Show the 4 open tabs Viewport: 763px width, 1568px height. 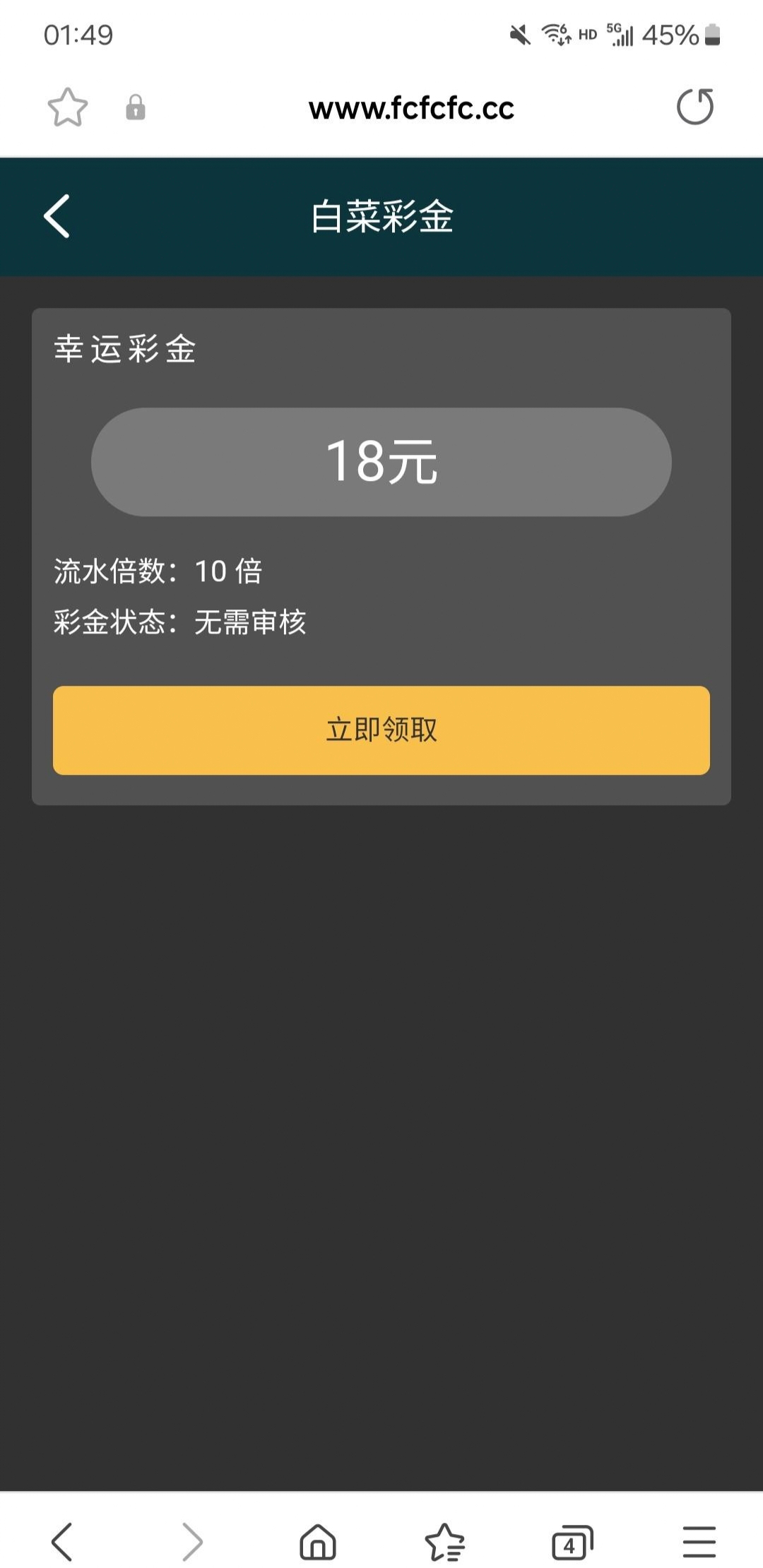572,1541
